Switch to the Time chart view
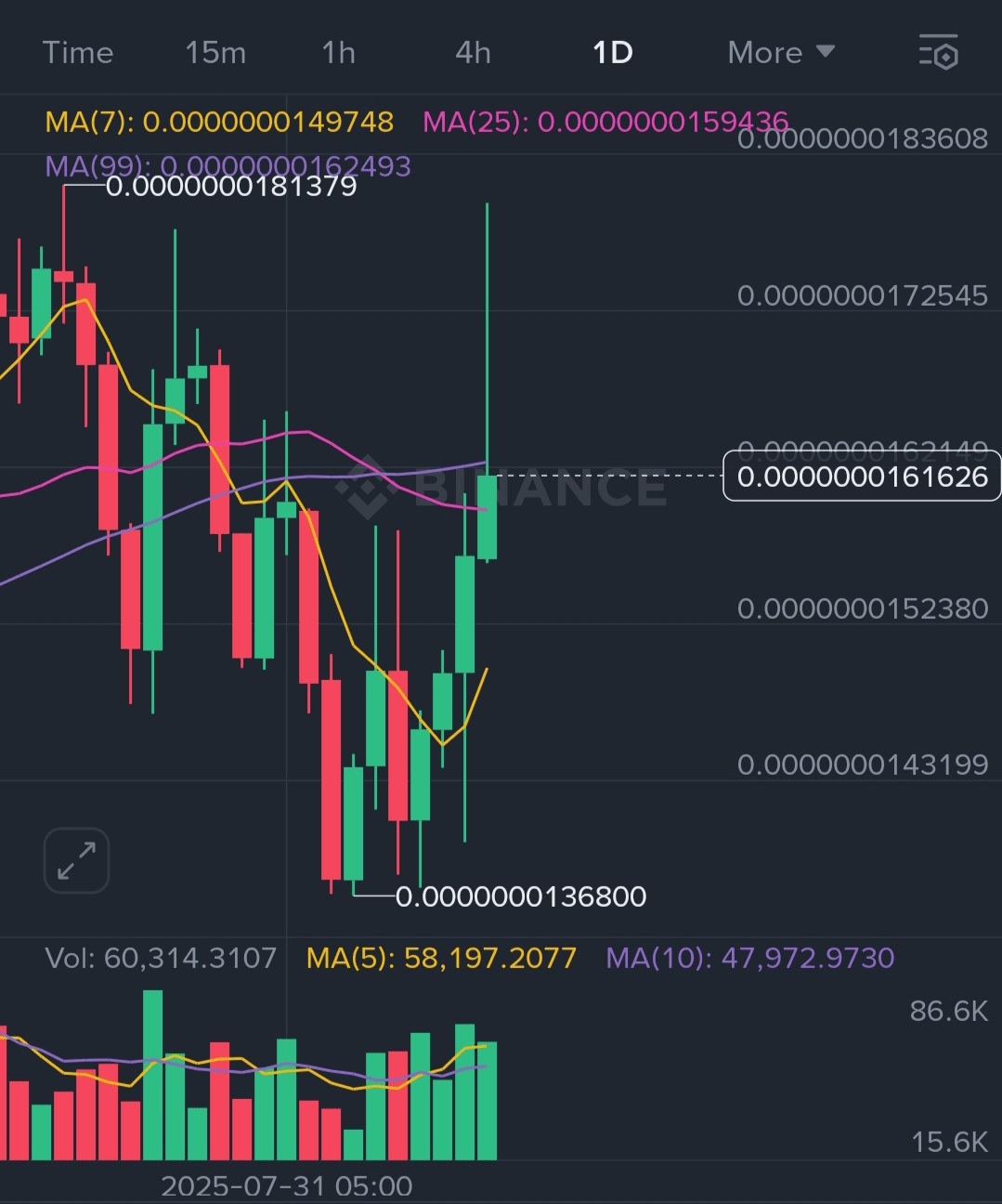 click(x=78, y=53)
